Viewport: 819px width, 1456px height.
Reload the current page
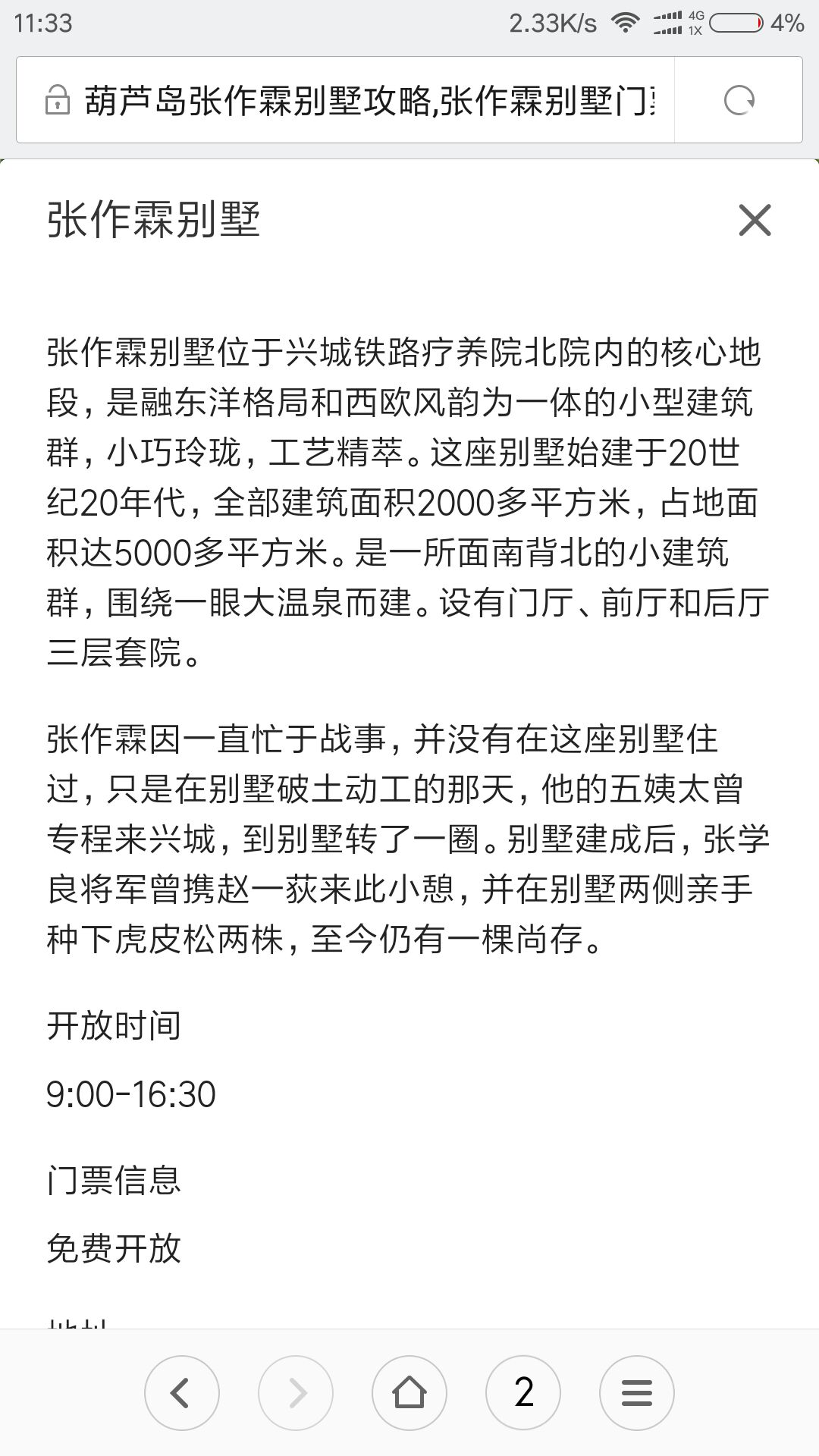pos(739,100)
